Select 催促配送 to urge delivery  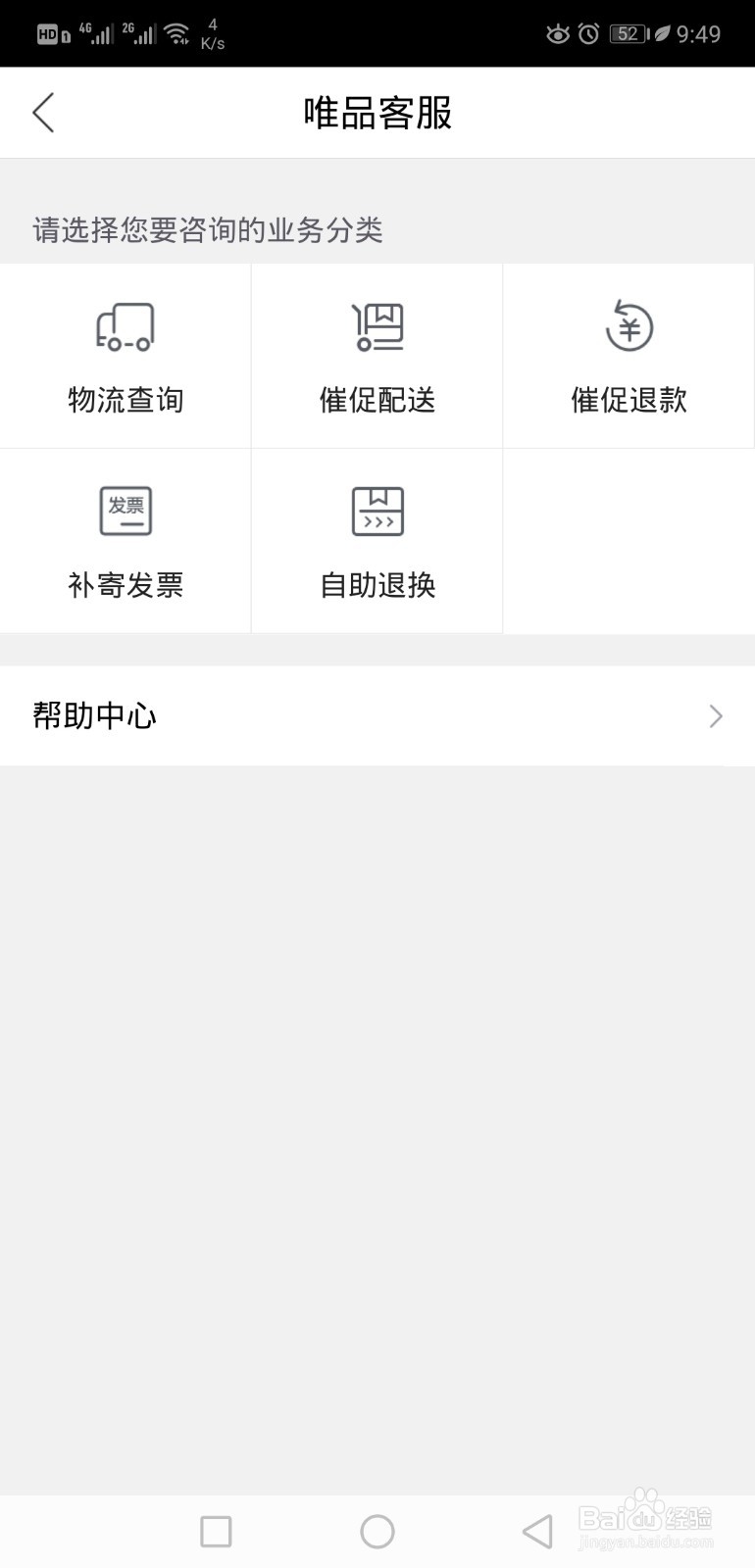point(377,356)
